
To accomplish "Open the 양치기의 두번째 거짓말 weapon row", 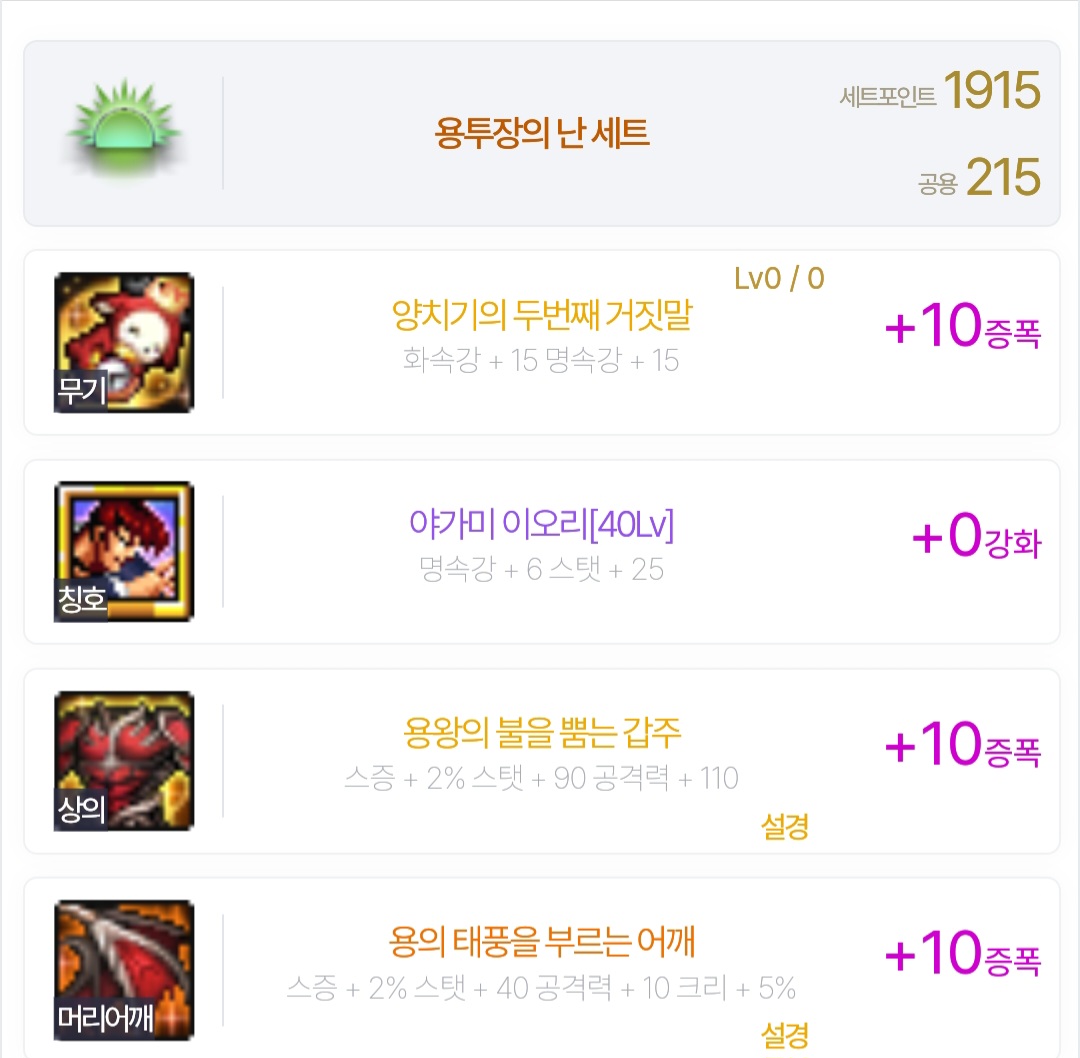I will [541, 317].
